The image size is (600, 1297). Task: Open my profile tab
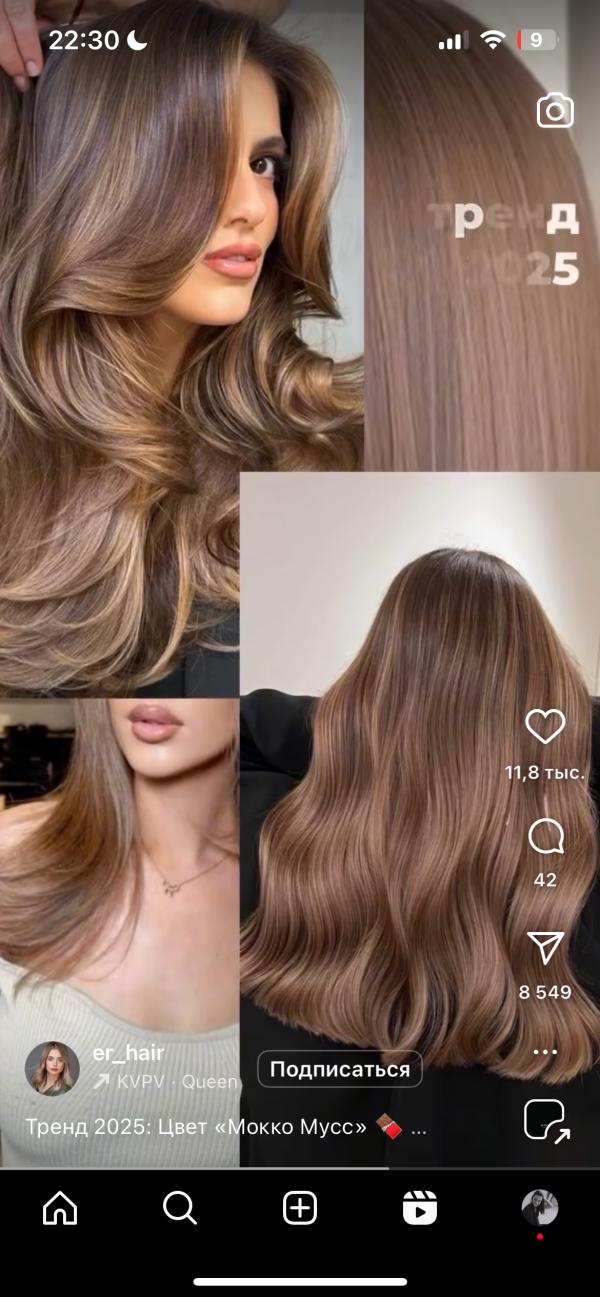tap(540, 1208)
